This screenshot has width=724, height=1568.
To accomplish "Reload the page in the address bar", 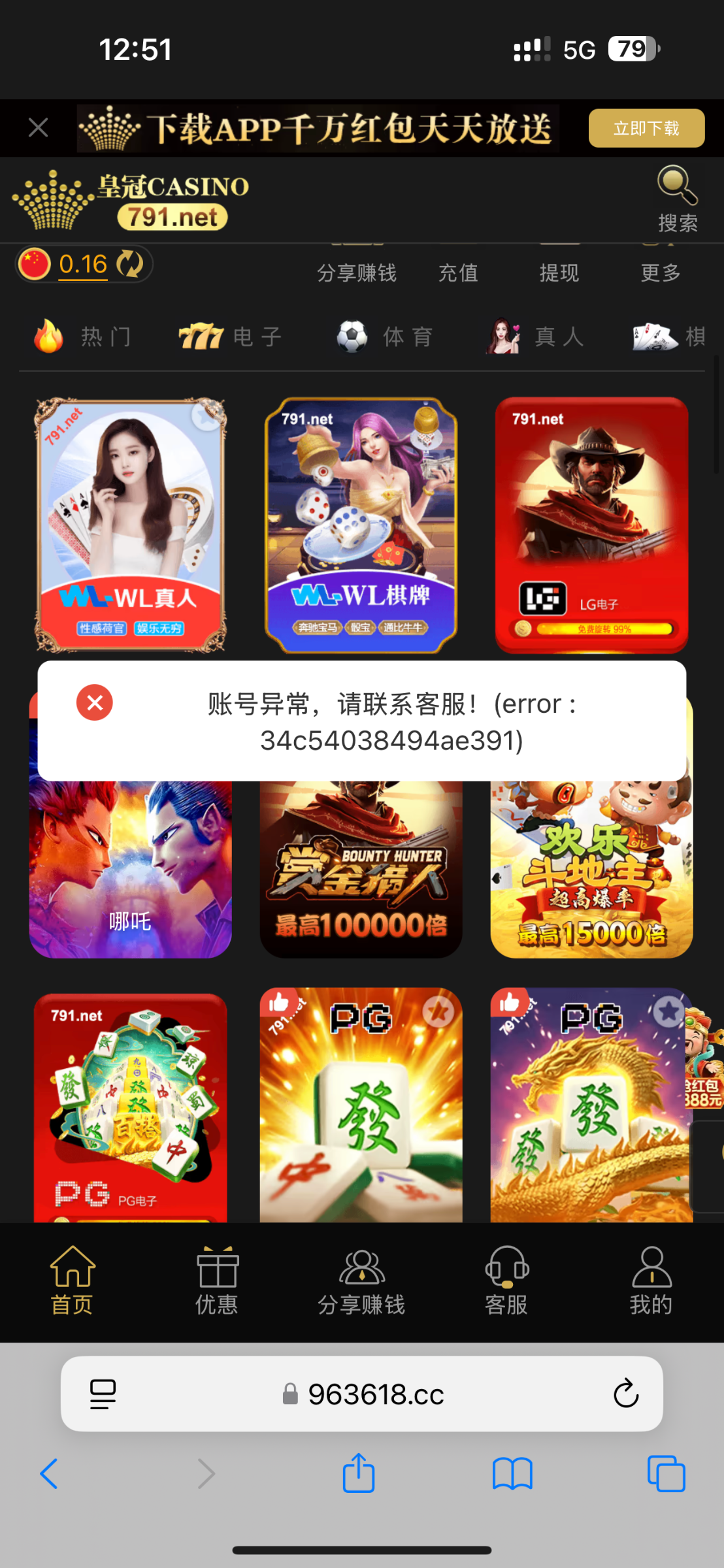I will (x=625, y=1394).
